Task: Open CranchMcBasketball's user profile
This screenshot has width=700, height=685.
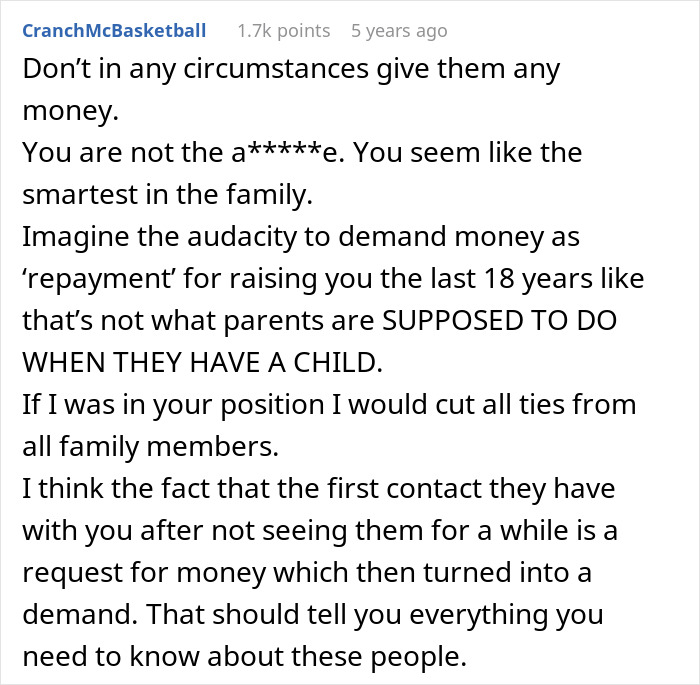Action: (114, 31)
